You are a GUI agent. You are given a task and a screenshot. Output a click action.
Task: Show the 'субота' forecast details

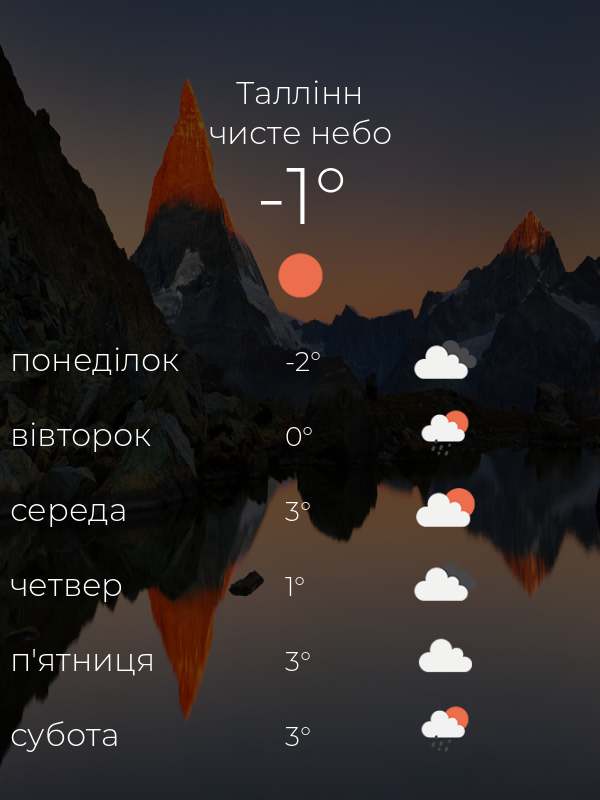tap(65, 736)
